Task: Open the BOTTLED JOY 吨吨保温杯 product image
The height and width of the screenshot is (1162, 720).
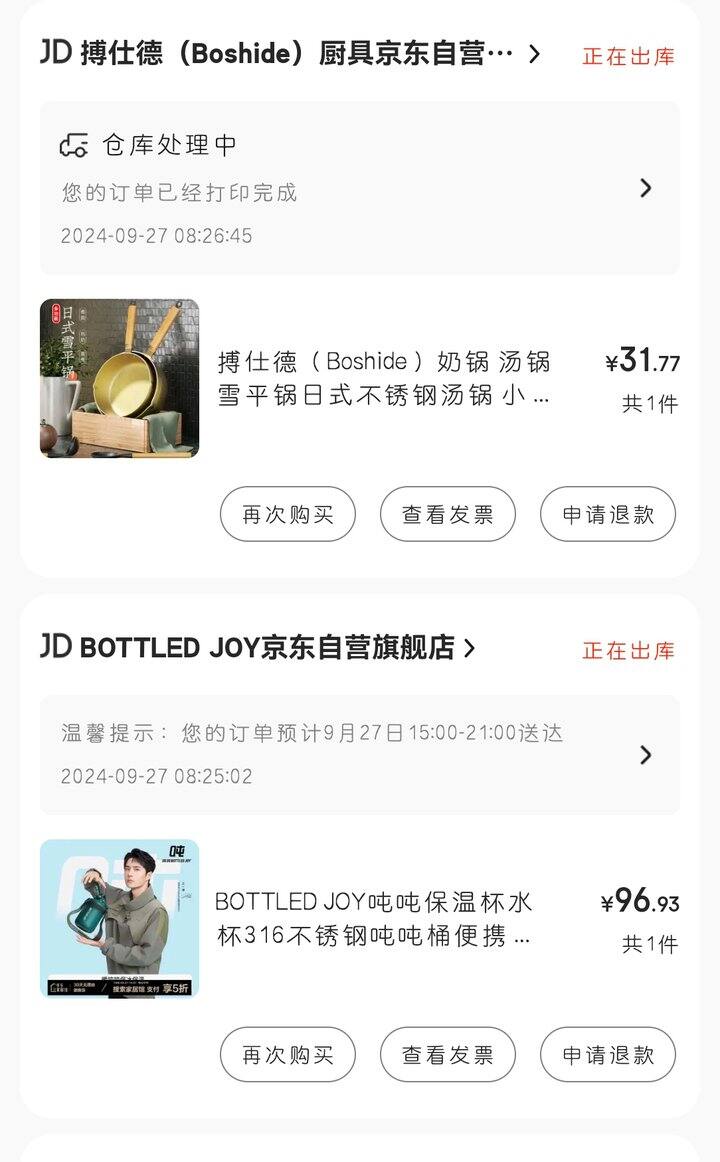Action: 119,918
